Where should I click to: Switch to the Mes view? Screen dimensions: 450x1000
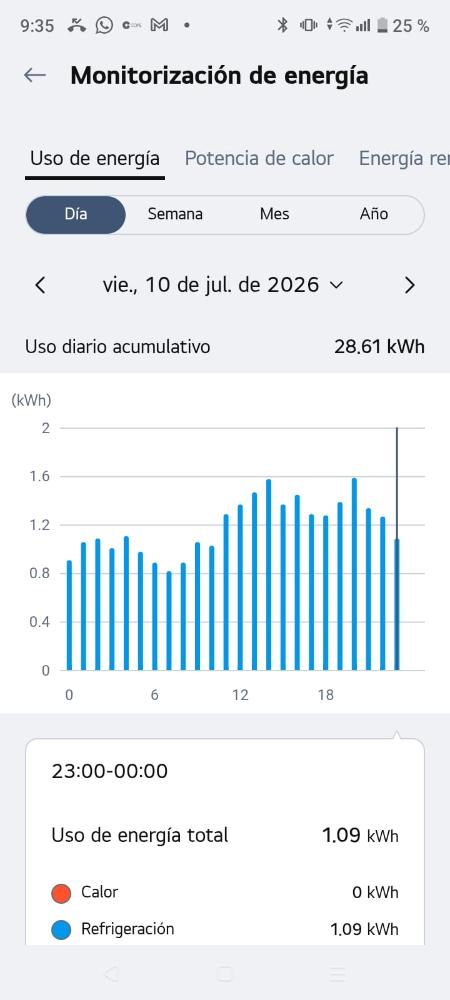(274, 214)
